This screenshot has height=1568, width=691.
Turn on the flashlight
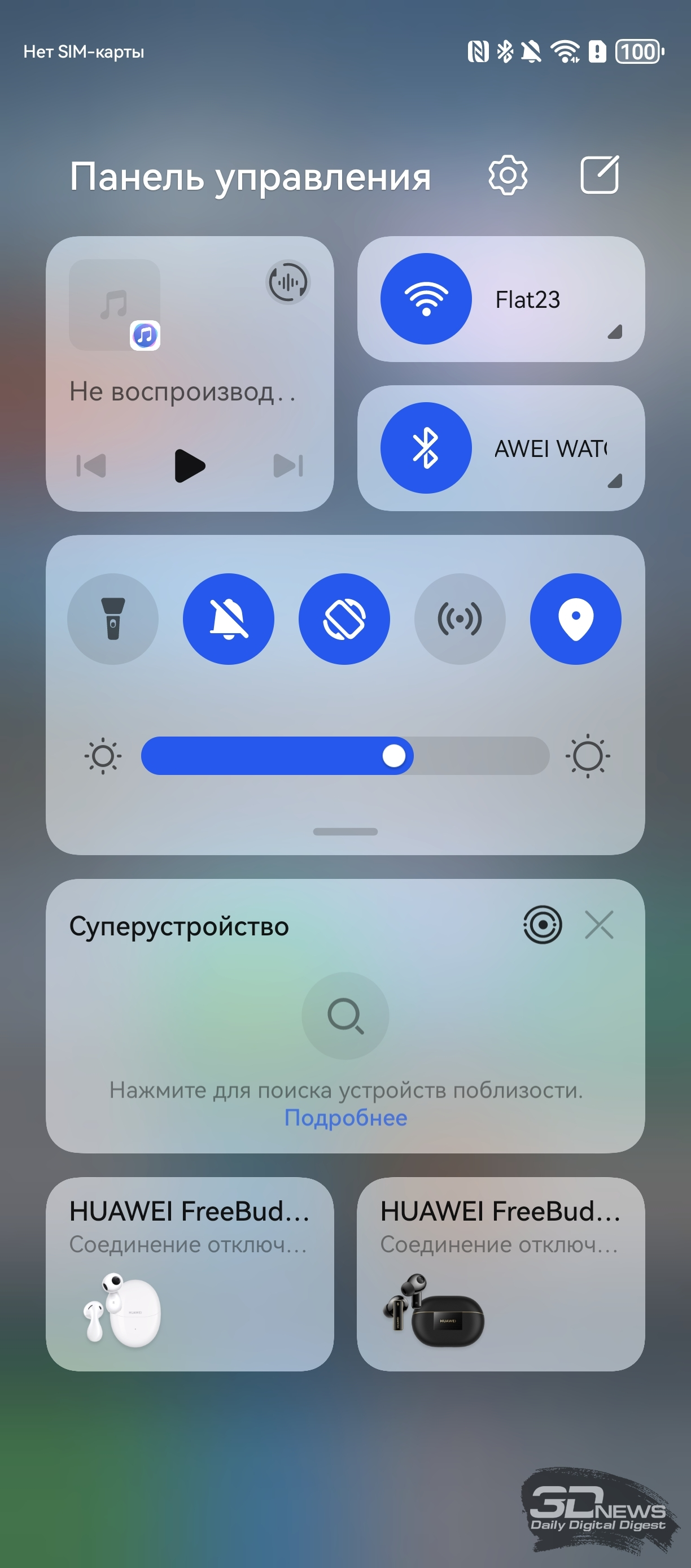[x=113, y=619]
